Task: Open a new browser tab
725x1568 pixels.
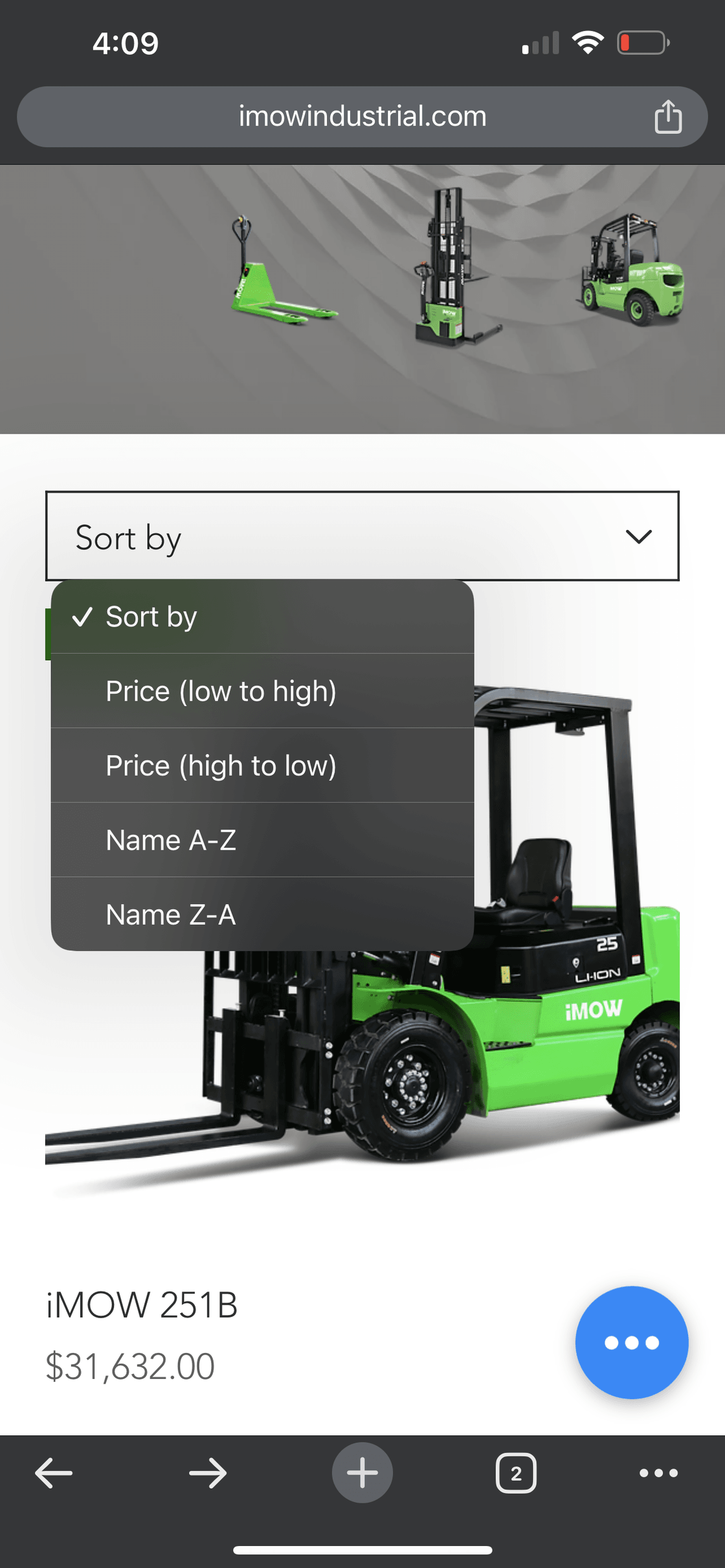Action: tap(362, 1473)
